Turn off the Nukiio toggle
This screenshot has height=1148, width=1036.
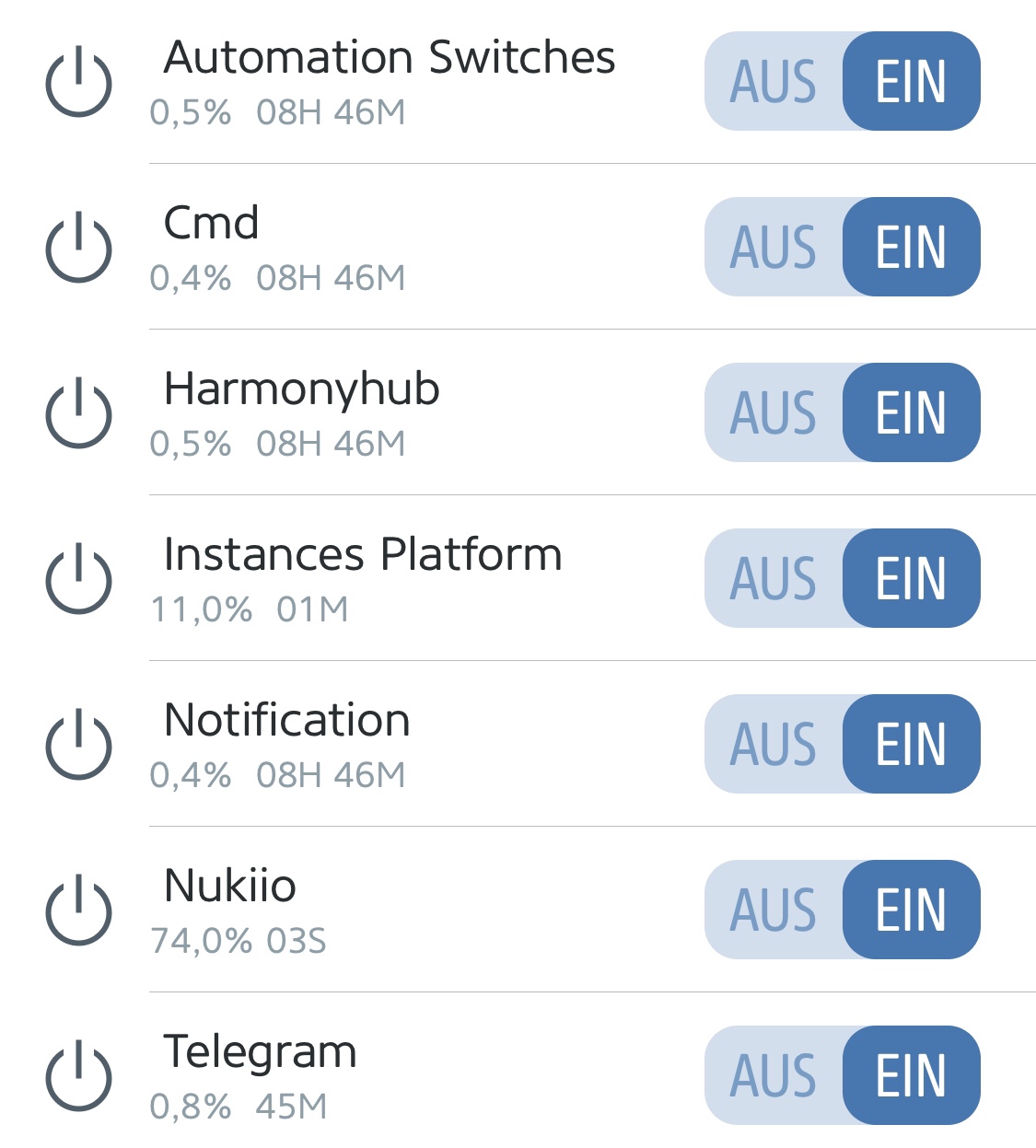coord(774,910)
